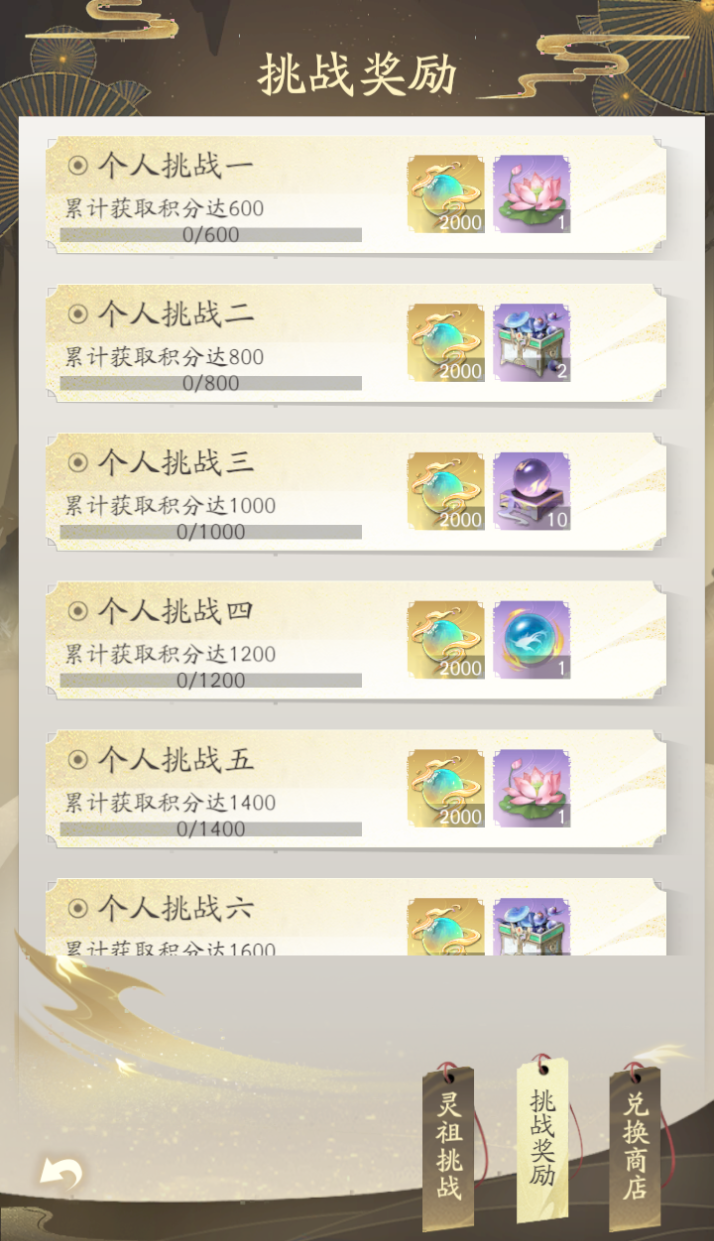The image size is (714, 1241).
Task: Select the 挑战奖励 tab
Action: (543, 1138)
